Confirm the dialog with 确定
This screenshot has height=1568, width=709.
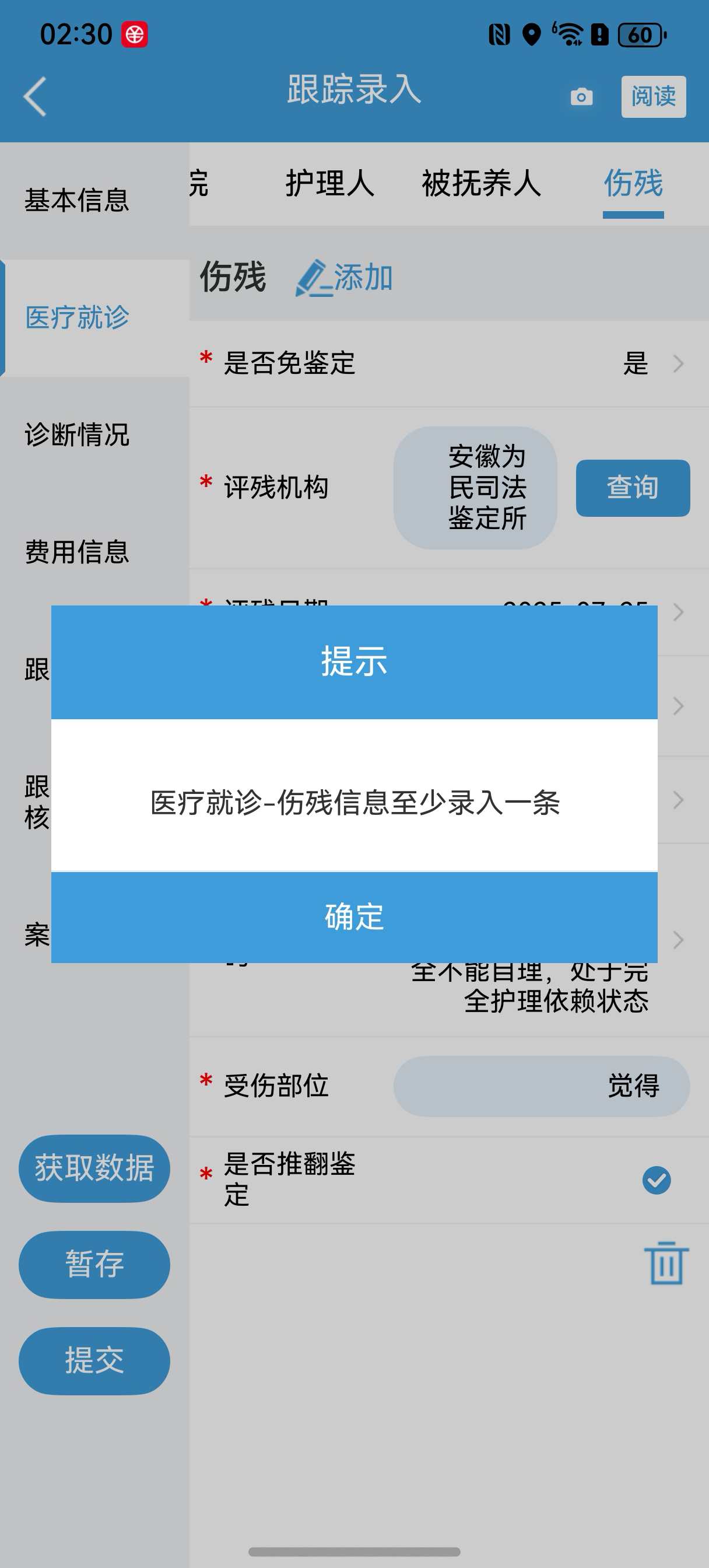coord(354,916)
